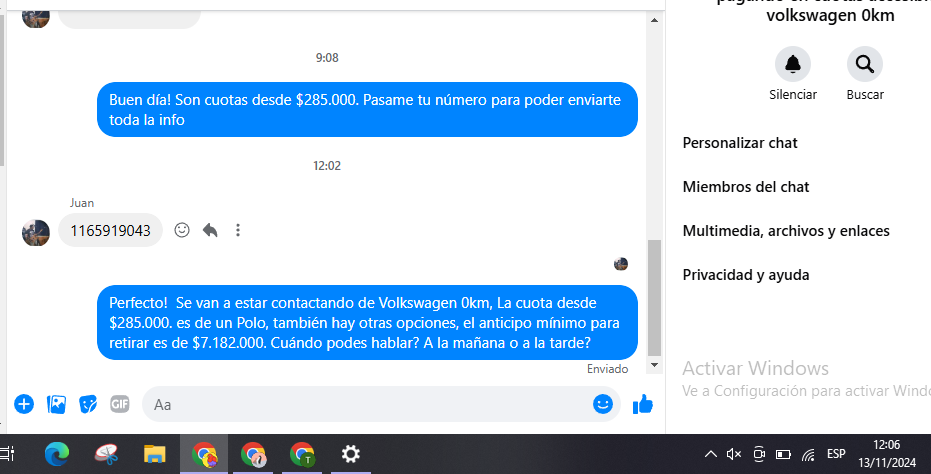Image resolution: width=931 pixels, height=474 pixels.
Task: Open Microsoft Edge from the taskbar
Action: (x=57, y=454)
